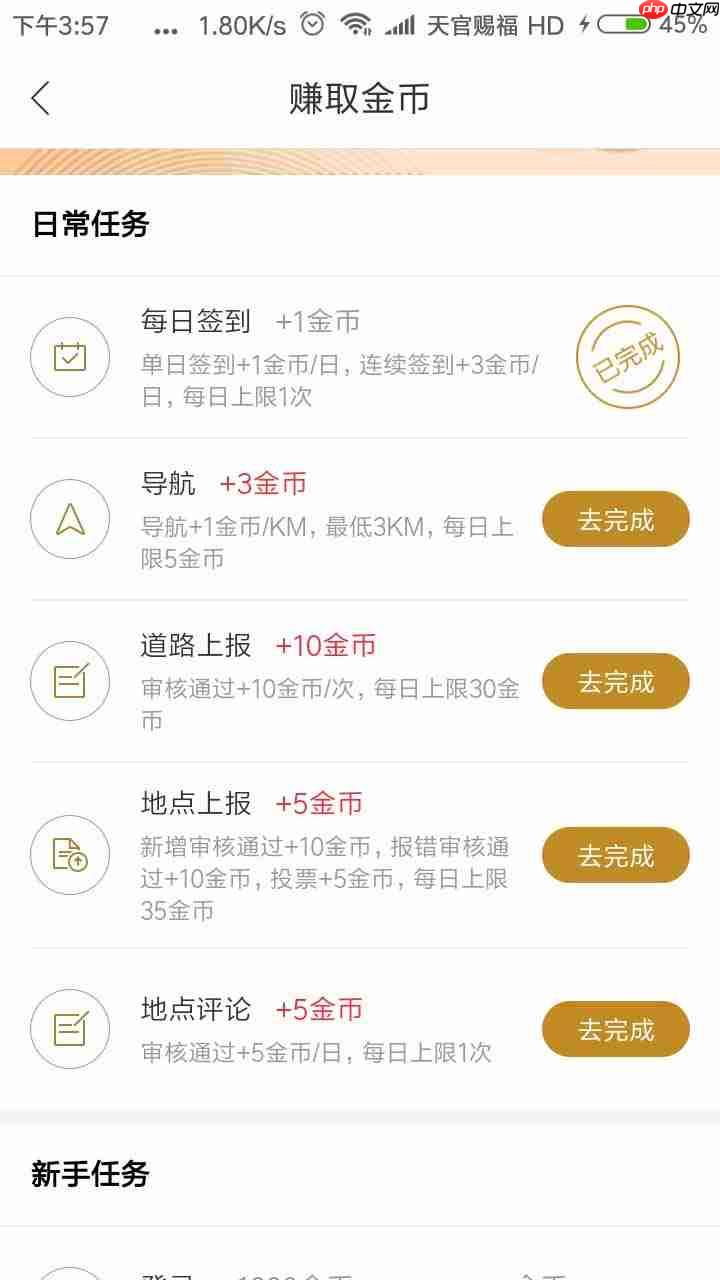The image size is (720, 1280).
Task: Select the 日常任务 section header
Action: pos(88,225)
